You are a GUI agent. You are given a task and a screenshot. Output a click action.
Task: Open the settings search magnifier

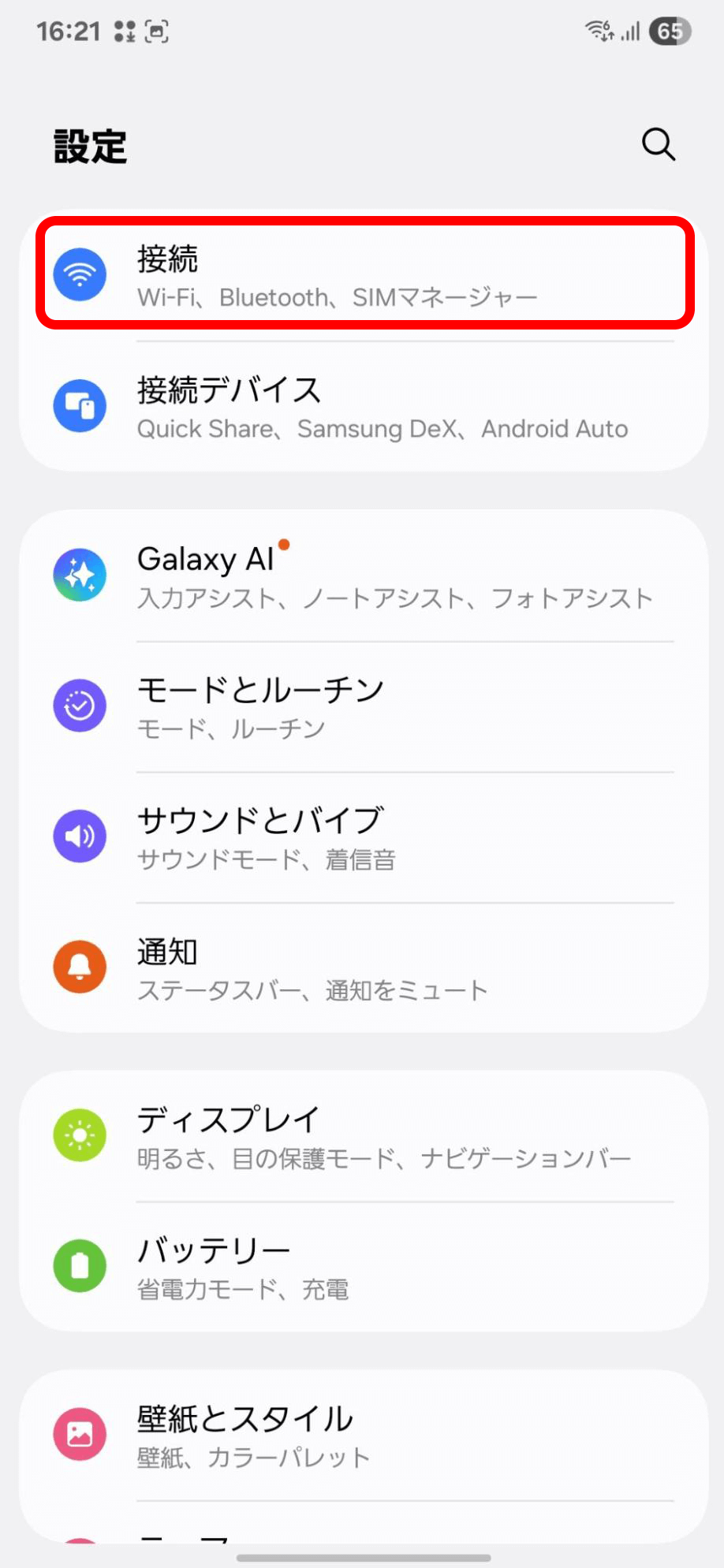coord(658,144)
